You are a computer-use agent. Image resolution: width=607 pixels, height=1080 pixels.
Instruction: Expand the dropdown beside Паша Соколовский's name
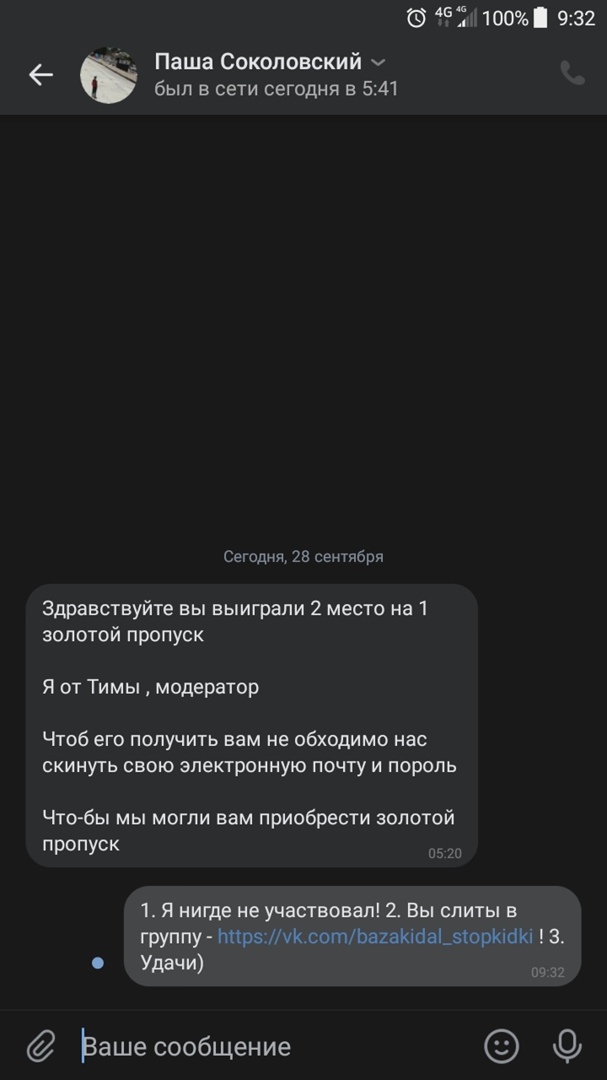pos(378,62)
